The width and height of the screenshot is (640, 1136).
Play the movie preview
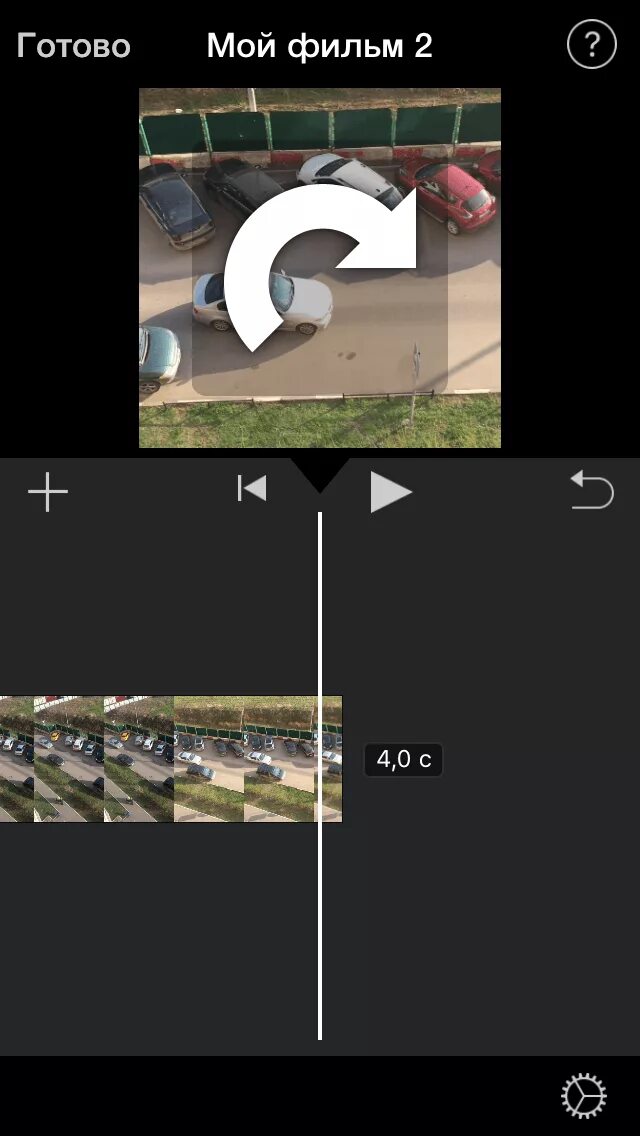point(391,492)
